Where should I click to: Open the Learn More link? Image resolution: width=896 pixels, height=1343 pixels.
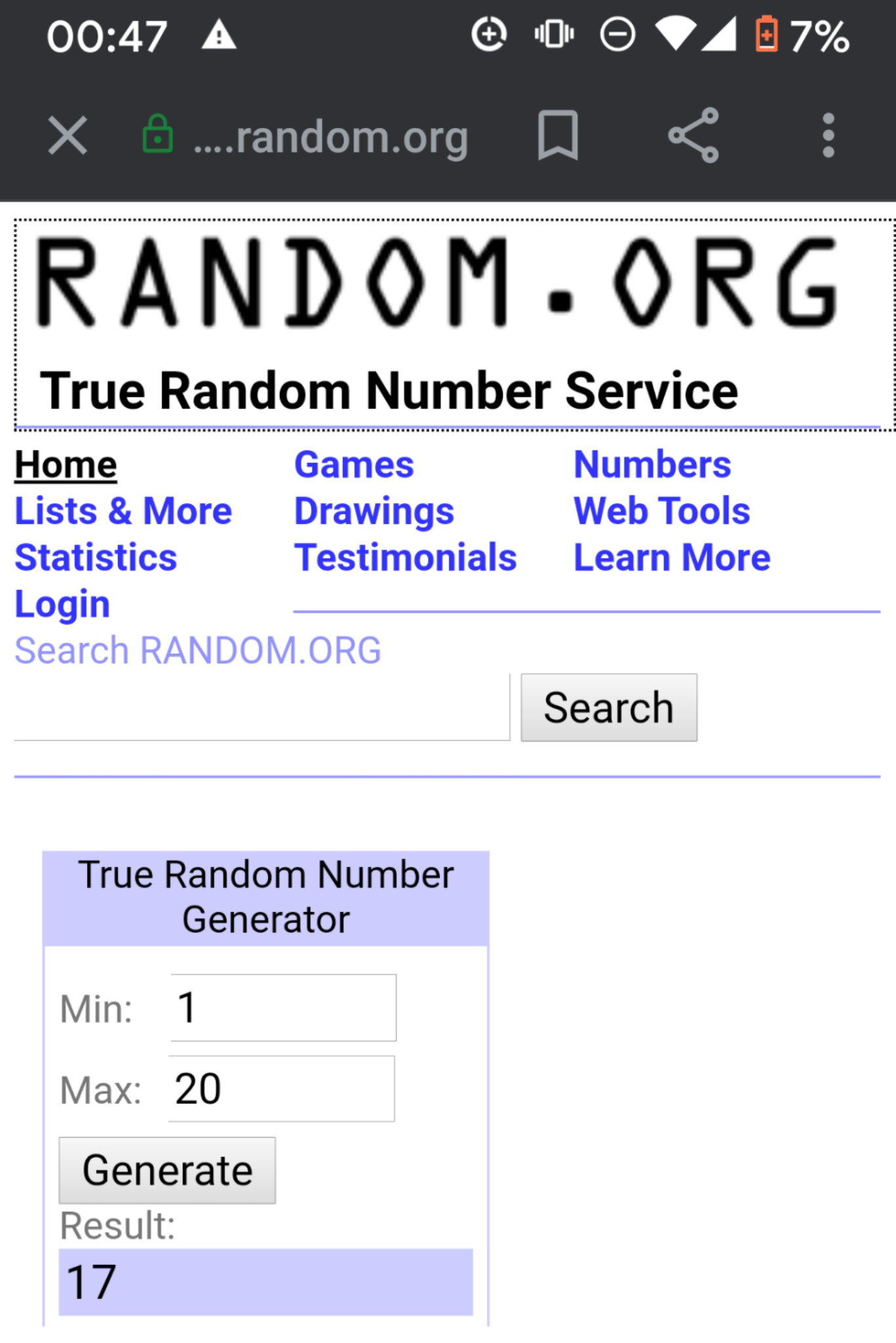tap(672, 558)
